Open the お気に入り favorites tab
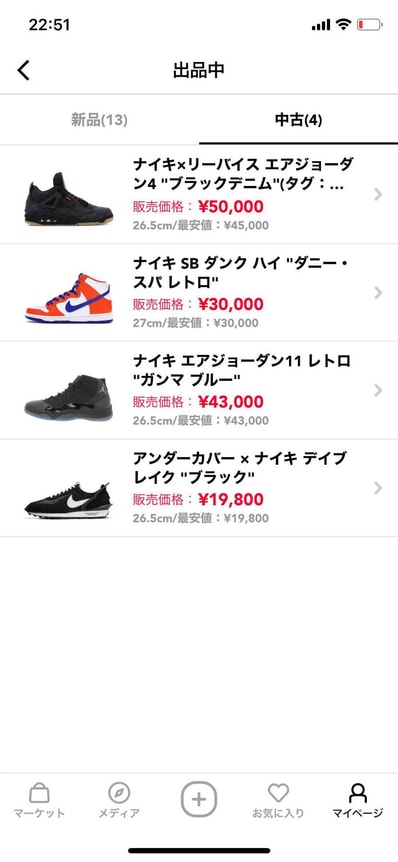The image size is (398, 862). (278, 800)
